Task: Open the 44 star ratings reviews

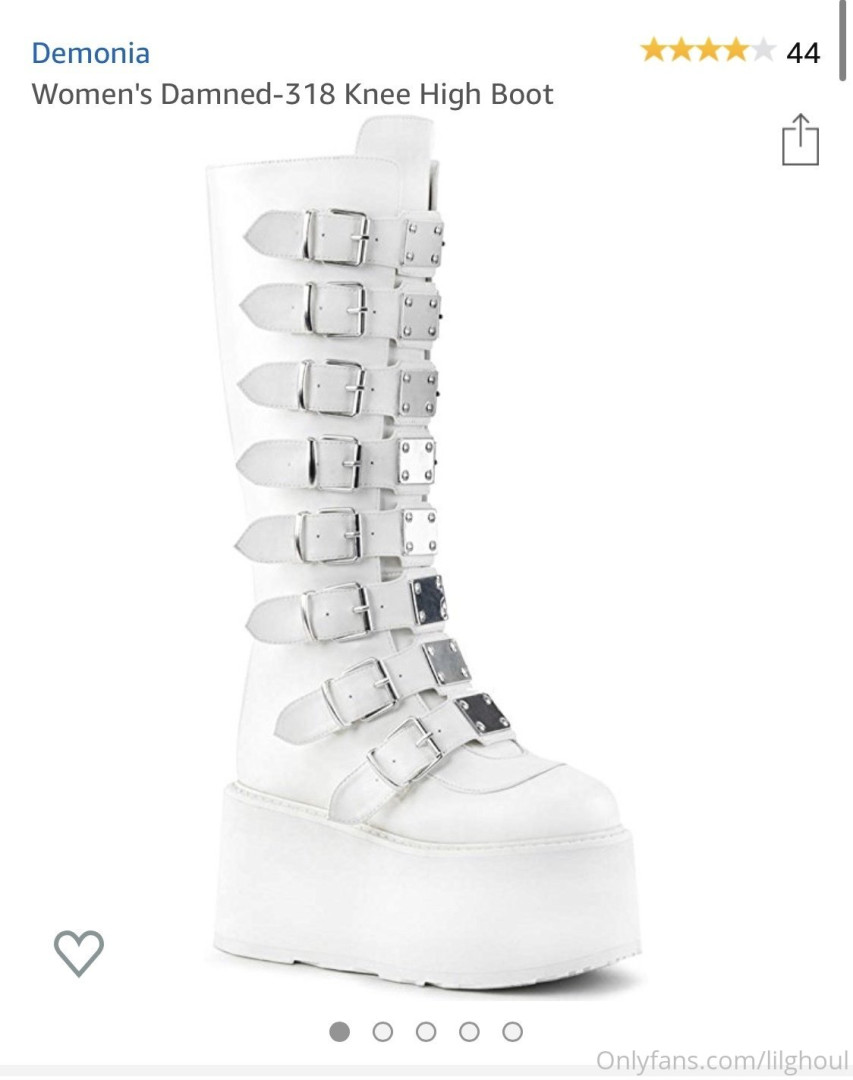Action: point(730,51)
